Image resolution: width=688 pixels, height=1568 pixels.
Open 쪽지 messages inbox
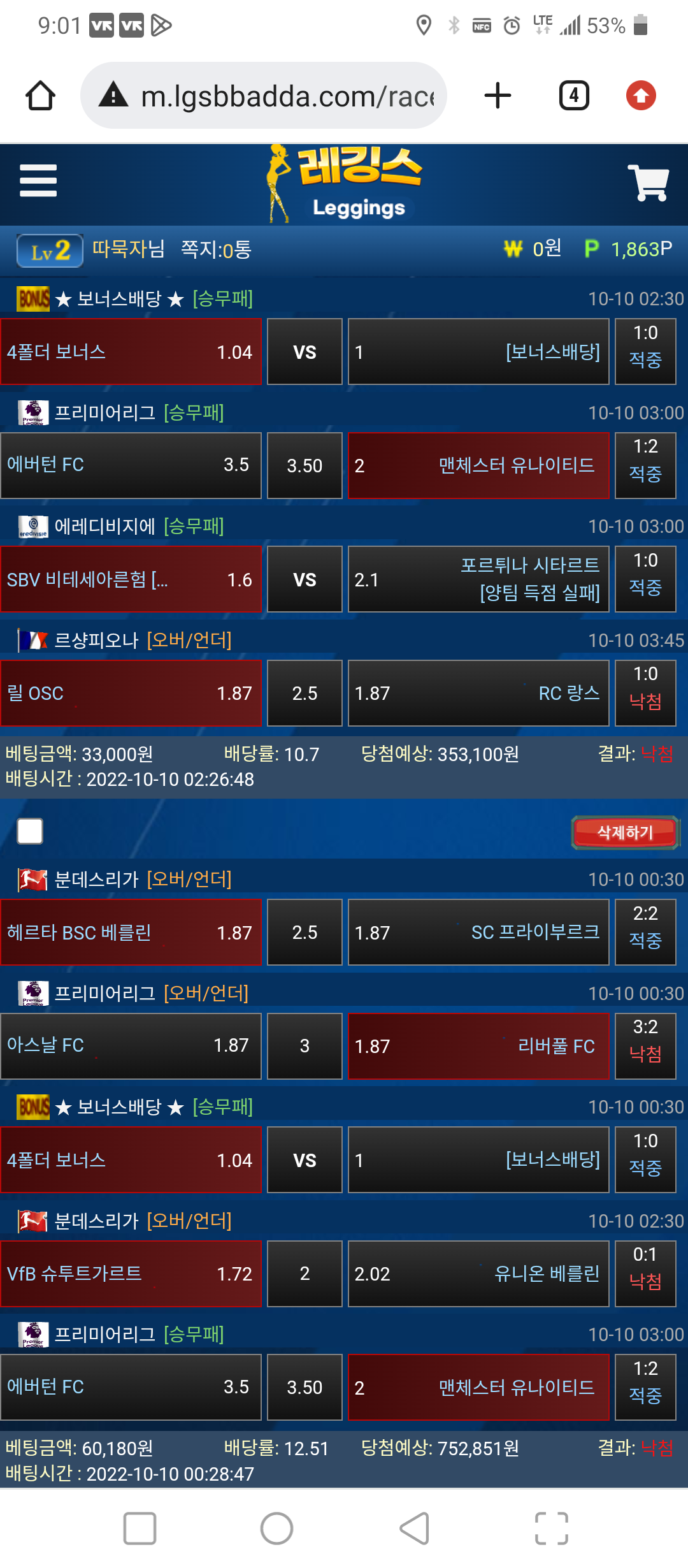point(216,249)
